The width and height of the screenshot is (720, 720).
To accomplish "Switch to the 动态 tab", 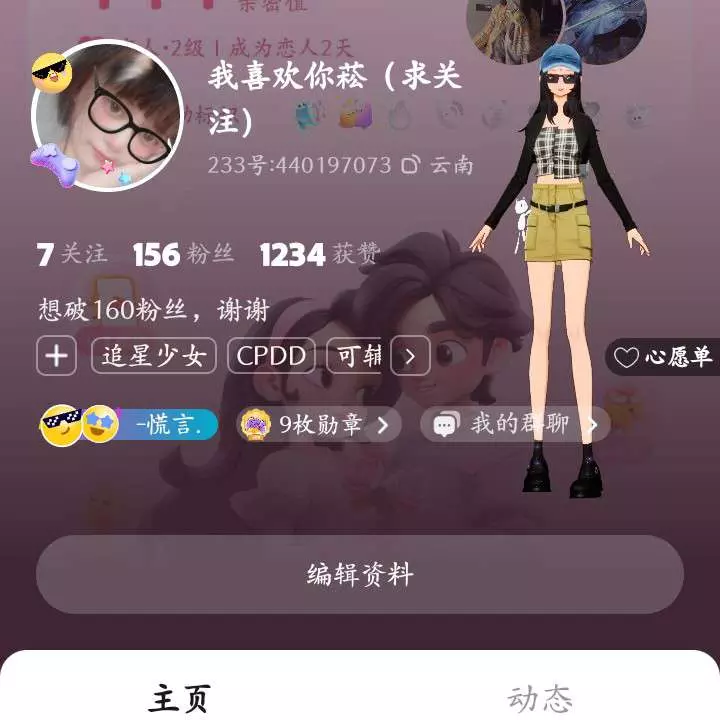I will pos(540,698).
